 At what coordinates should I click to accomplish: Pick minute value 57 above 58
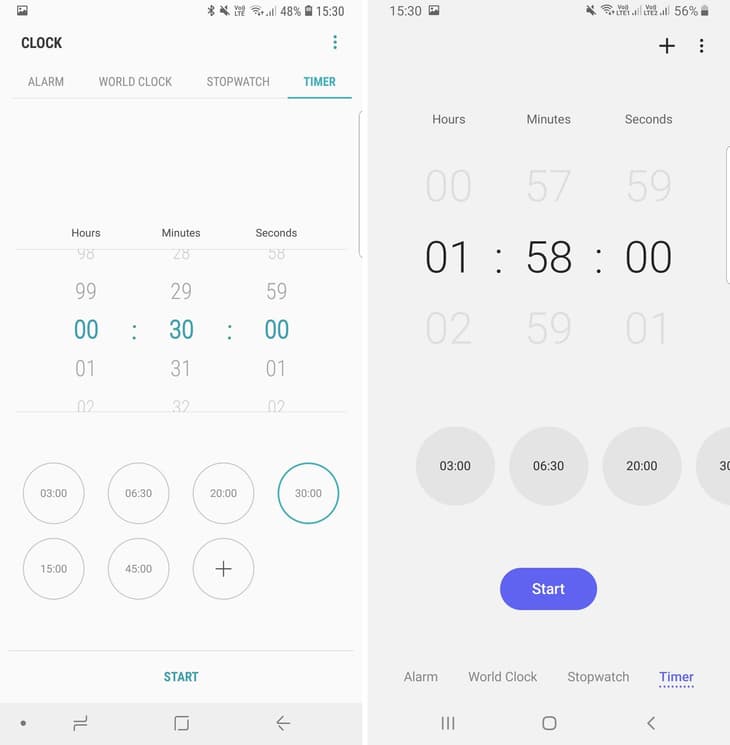548,185
